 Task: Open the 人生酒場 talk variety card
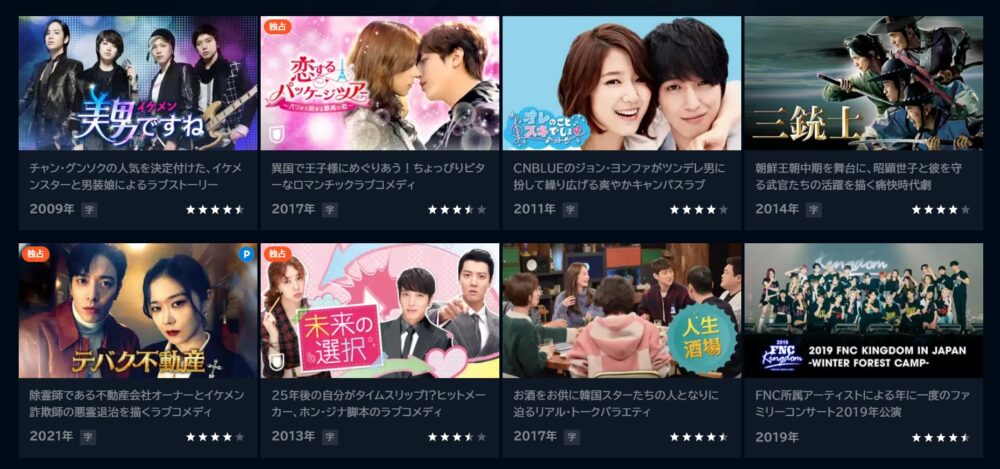[621, 310]
